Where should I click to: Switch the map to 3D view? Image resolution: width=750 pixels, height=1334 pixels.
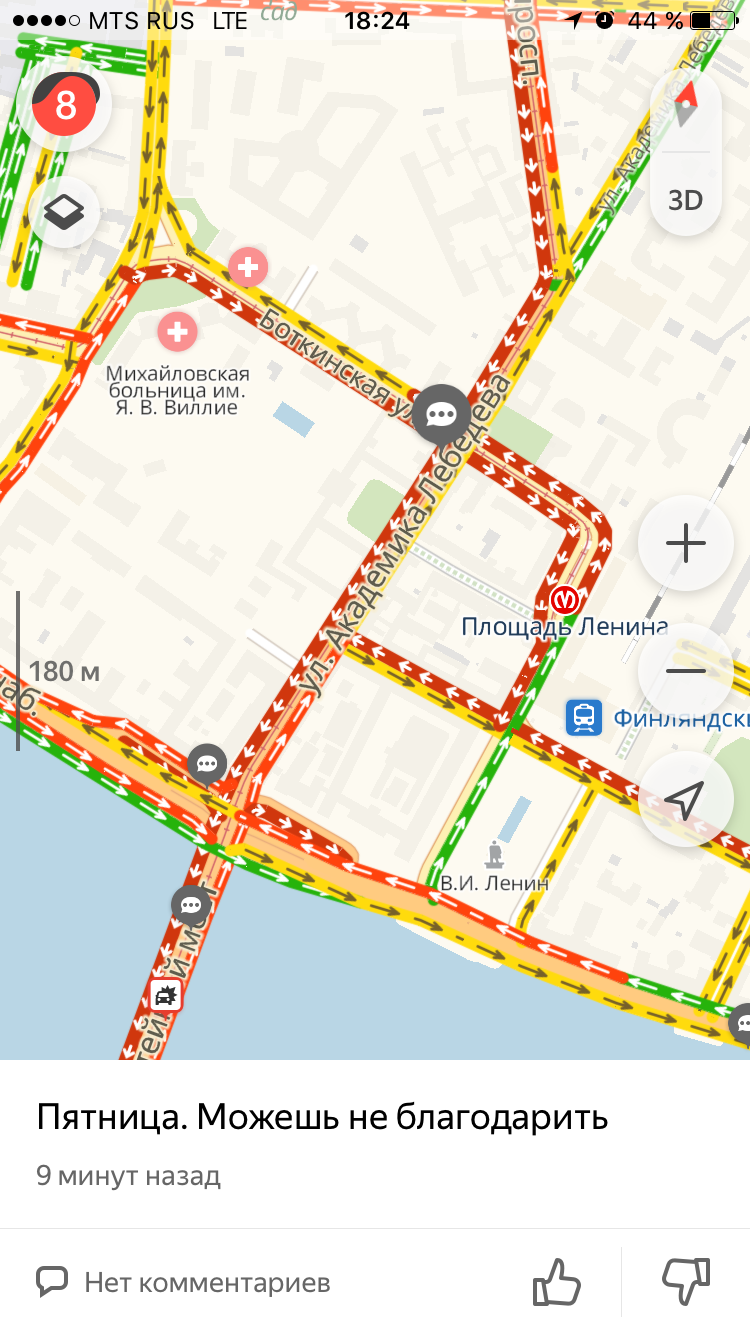(x=685, y=200)
